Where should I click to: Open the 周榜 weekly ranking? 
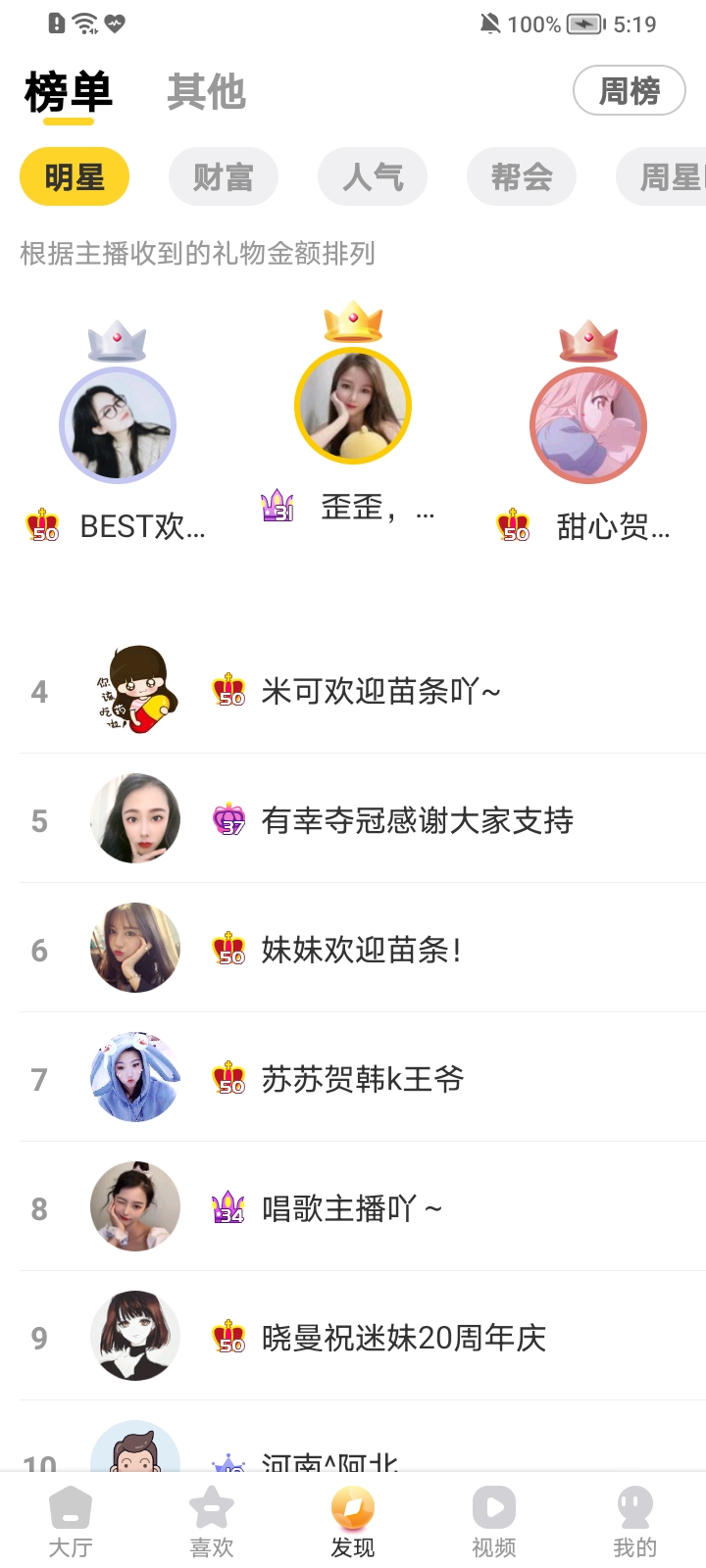(629, 90)
